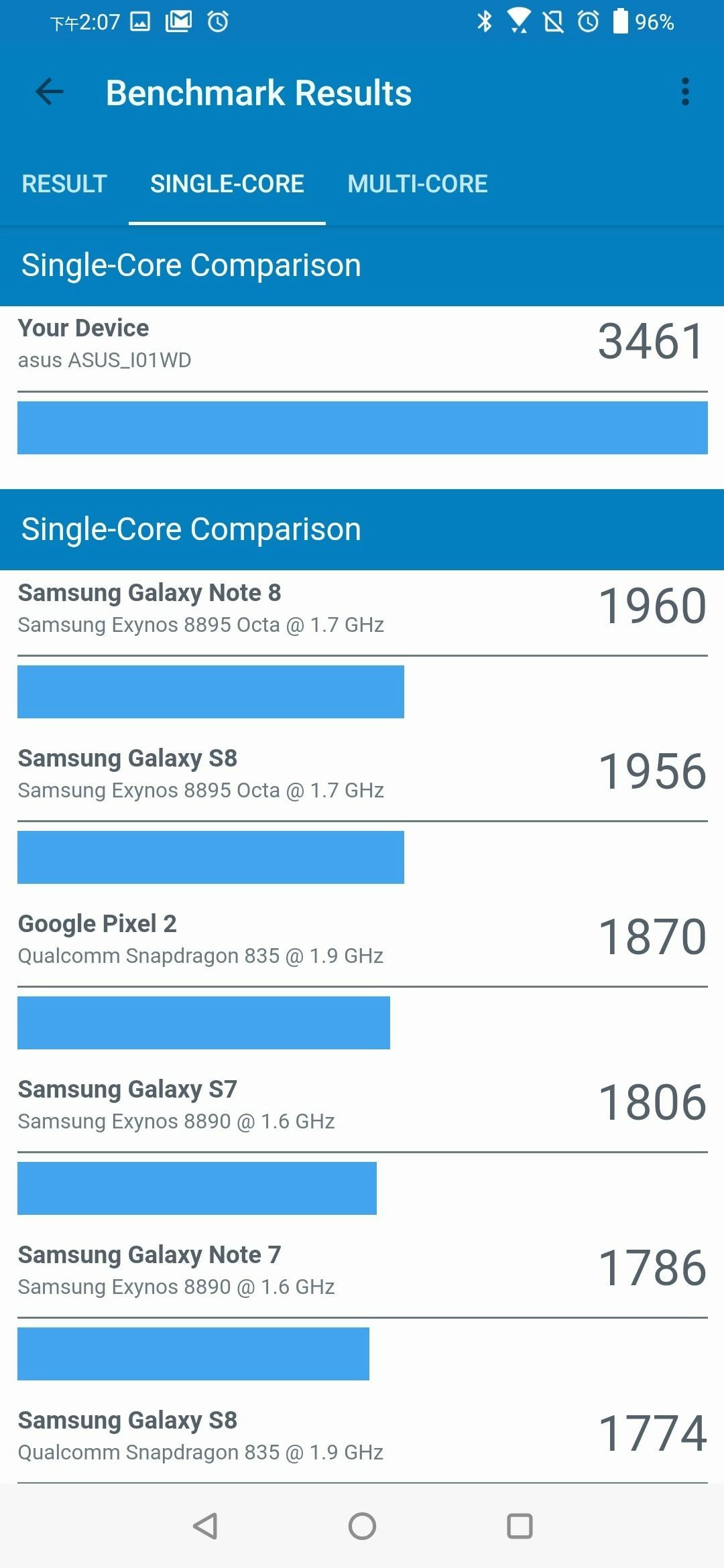Screen dimensions: 724x1568
Task: Go back using the app bar arrow
Action: [50, 92]
